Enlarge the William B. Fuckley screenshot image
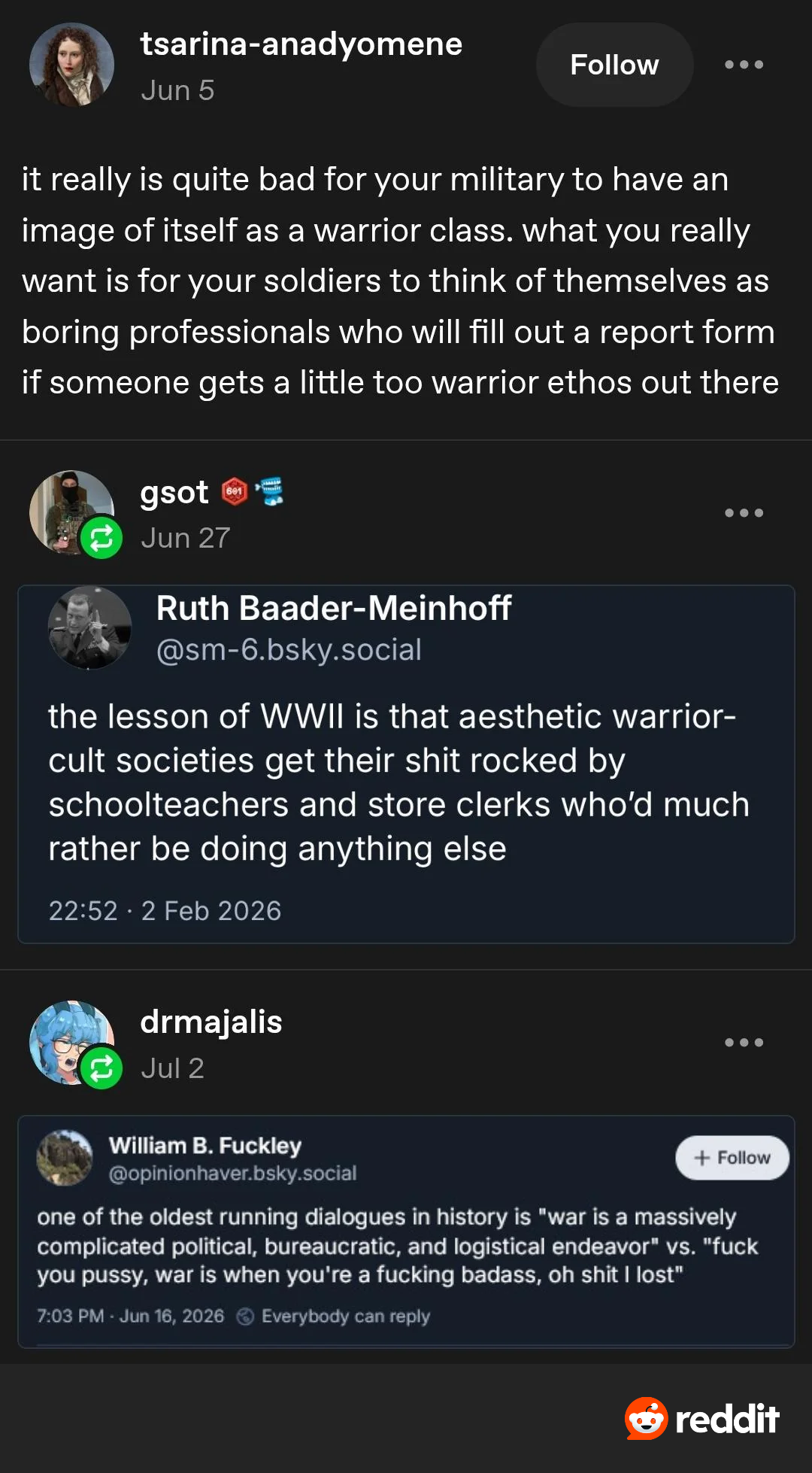 point(406,1232)
